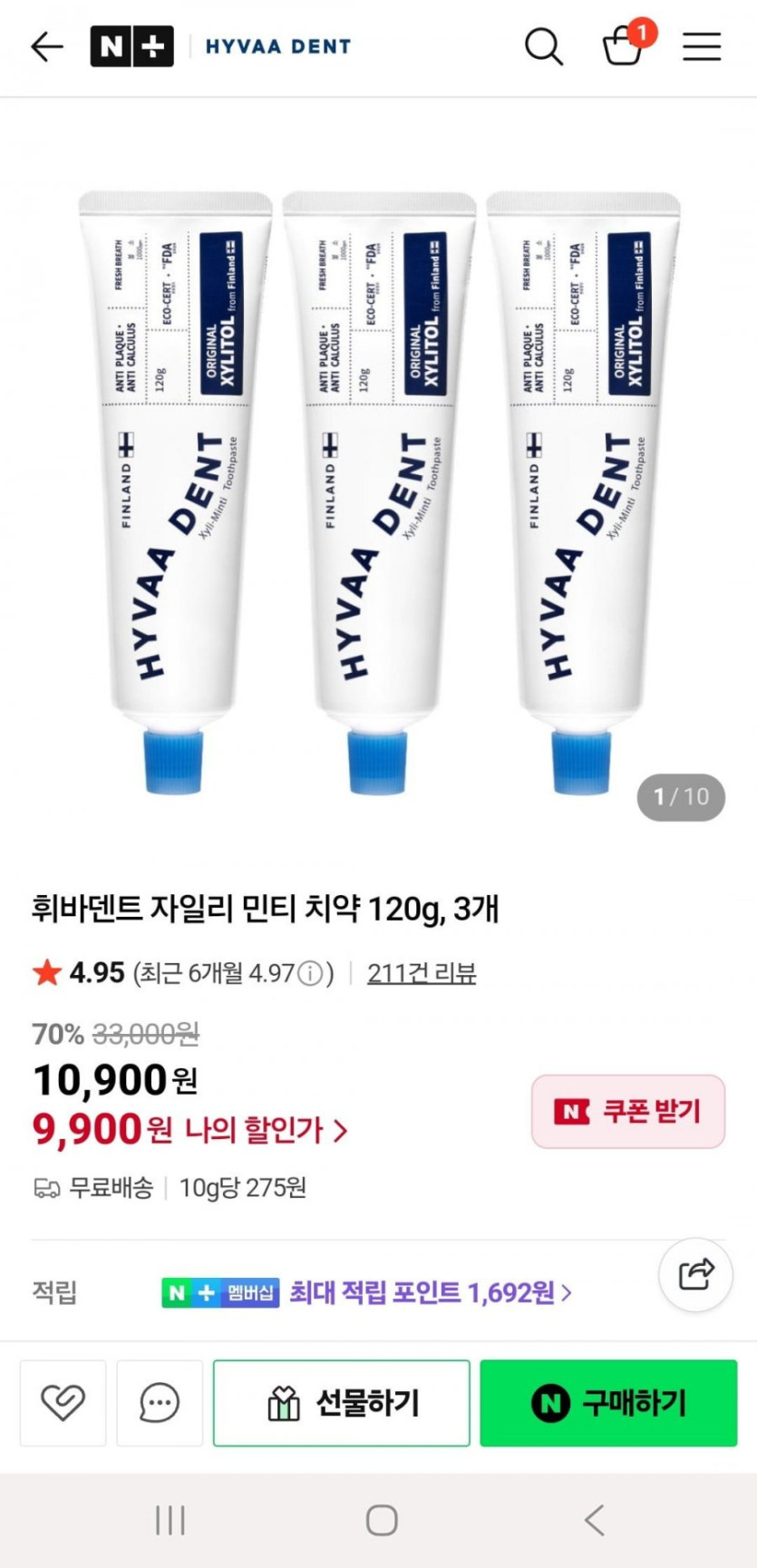Open the chat inquiry bubble
Screen dimensions: 757x1568
coord(160,1402)
